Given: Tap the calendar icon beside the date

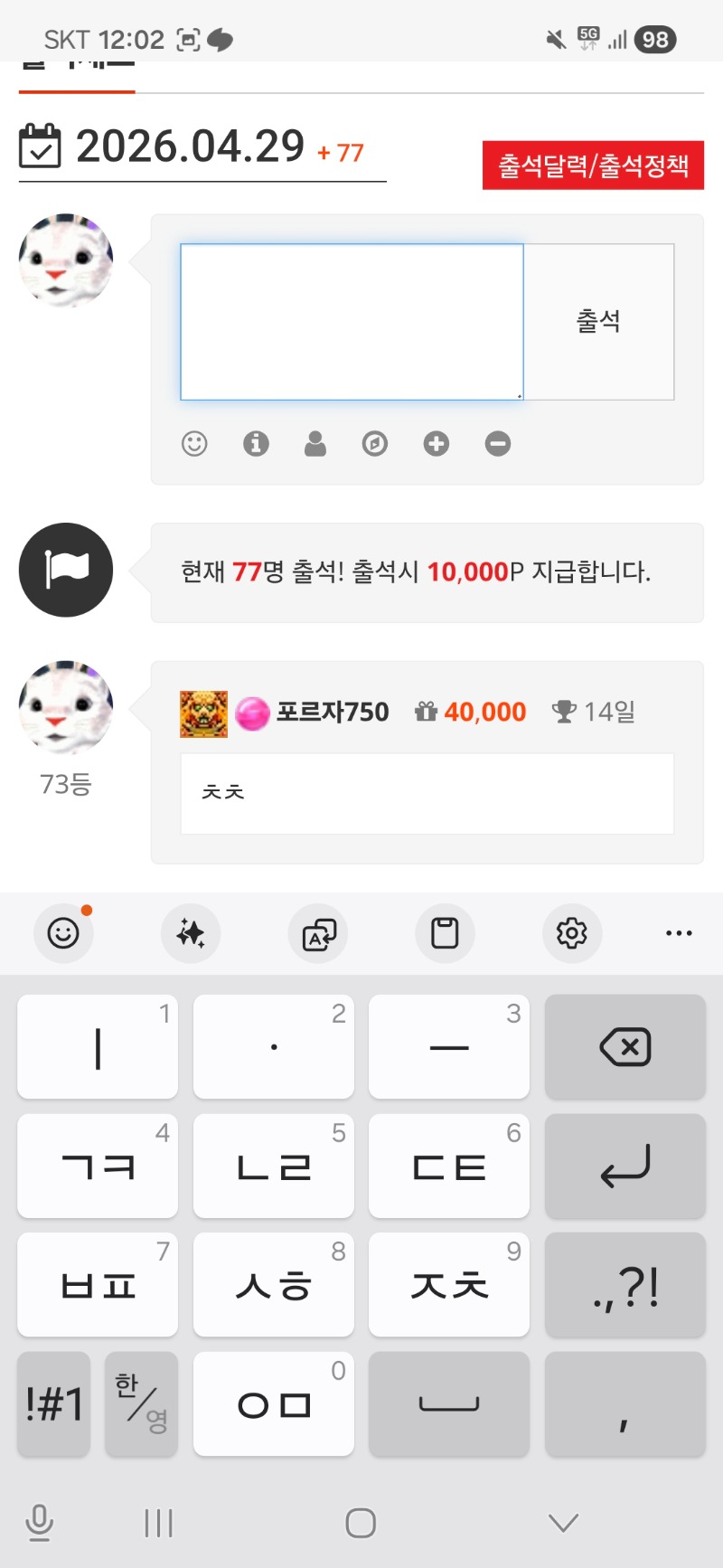Looking at the screenshot, I should [40, 146].
